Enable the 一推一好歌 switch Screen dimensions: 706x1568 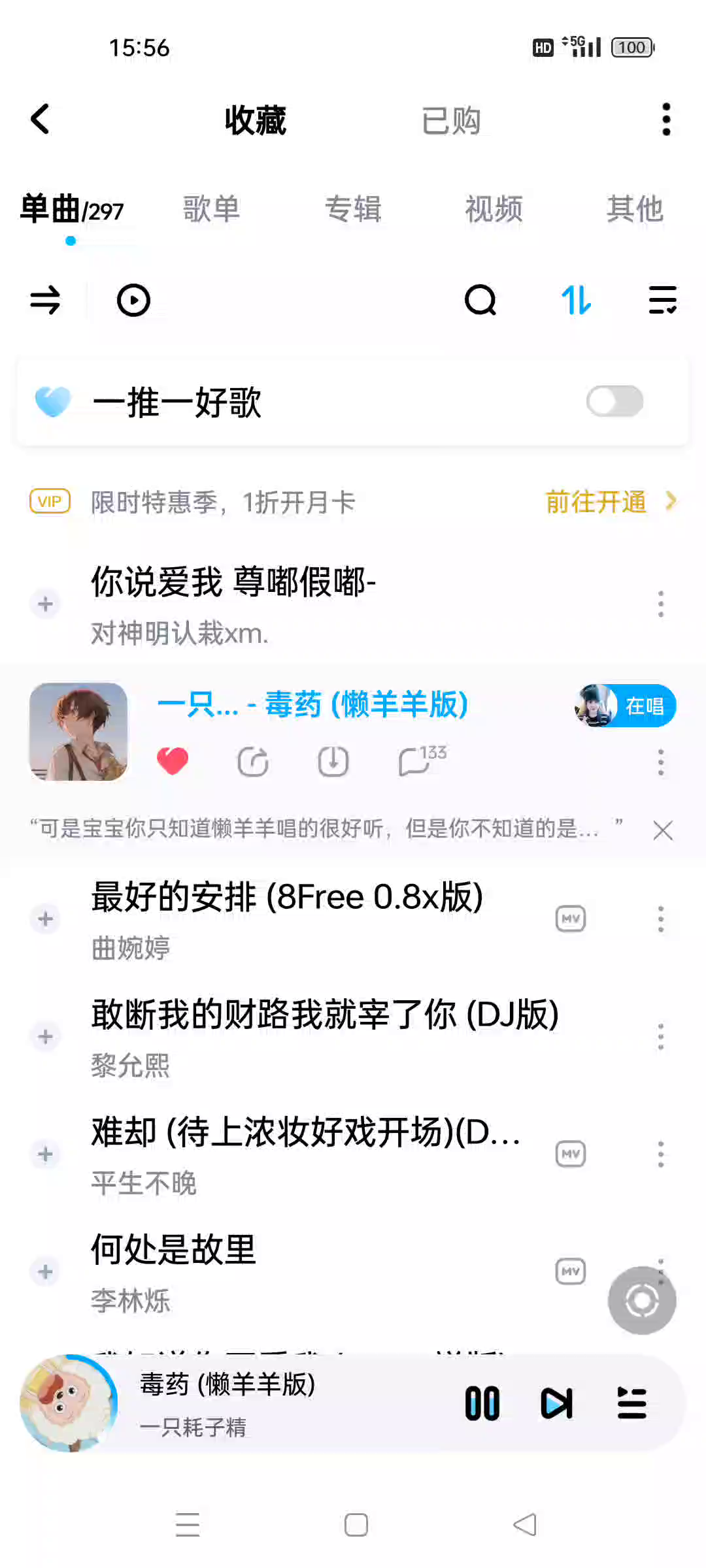tap(614, 401)
